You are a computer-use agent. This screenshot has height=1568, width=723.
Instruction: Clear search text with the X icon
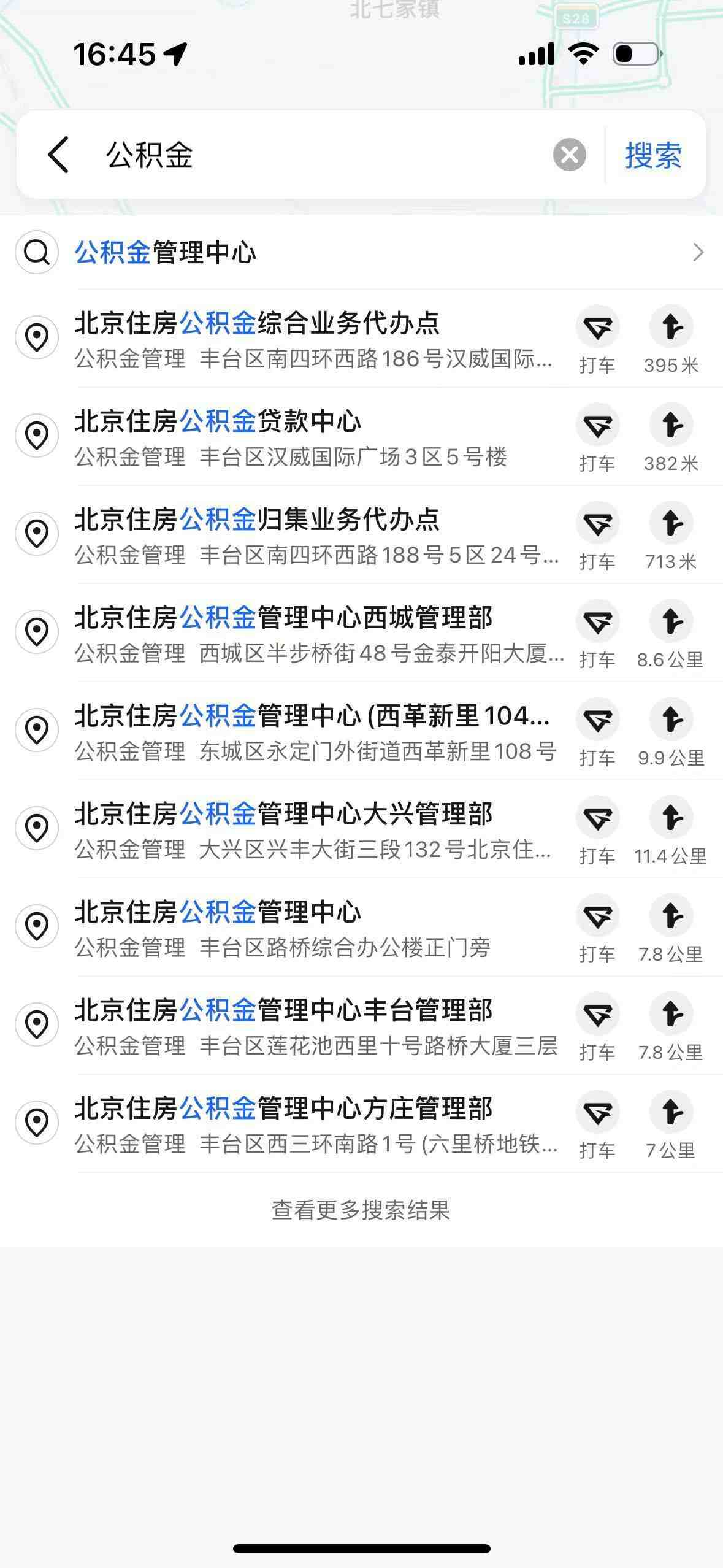[x=569, y=155]
